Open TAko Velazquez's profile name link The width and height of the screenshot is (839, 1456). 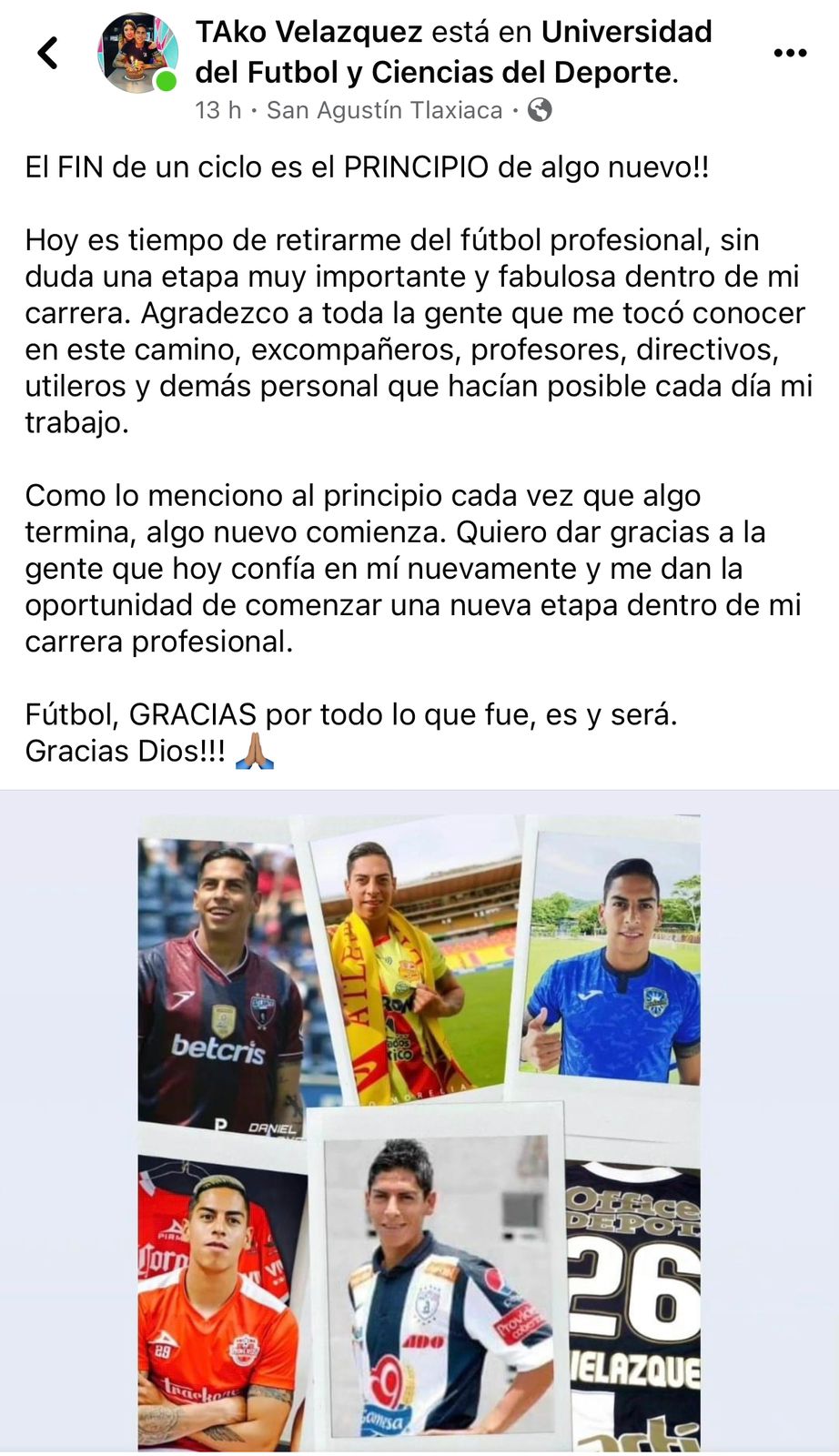[x=308, y=32]
